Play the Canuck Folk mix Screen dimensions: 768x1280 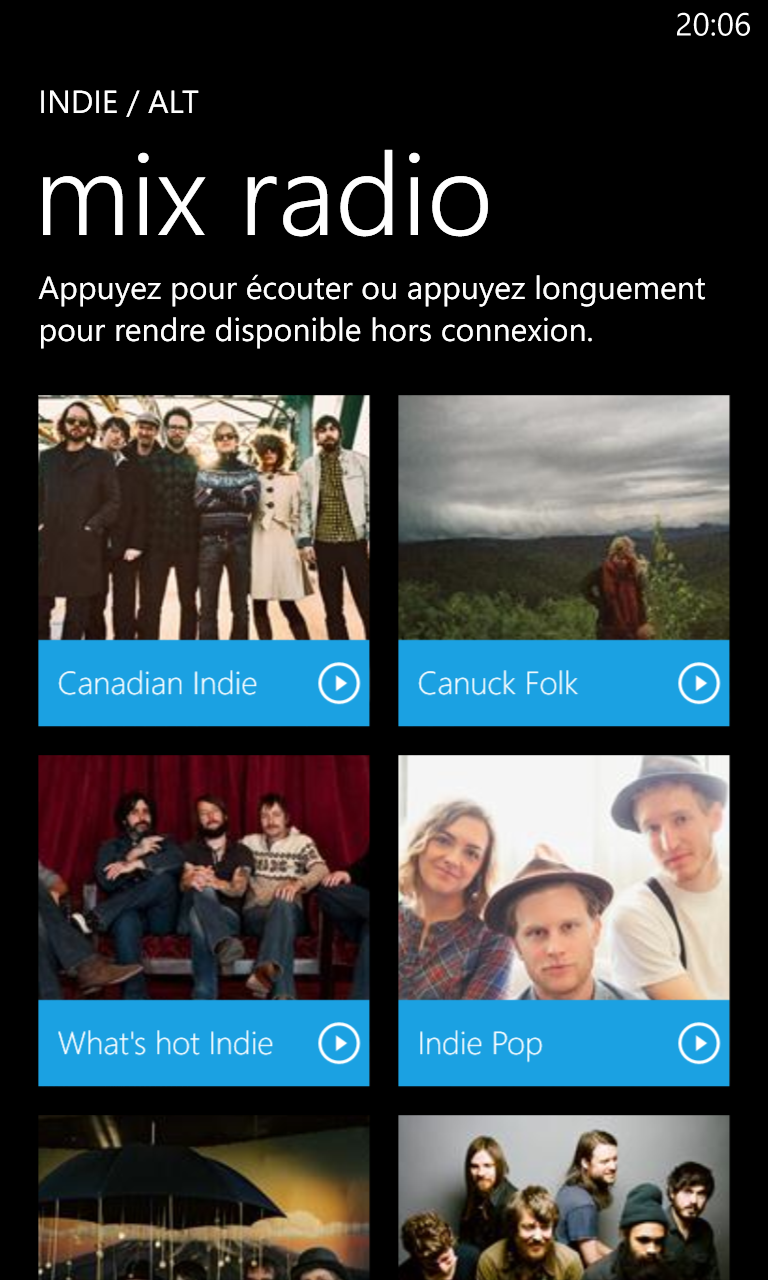pos(698,684)
